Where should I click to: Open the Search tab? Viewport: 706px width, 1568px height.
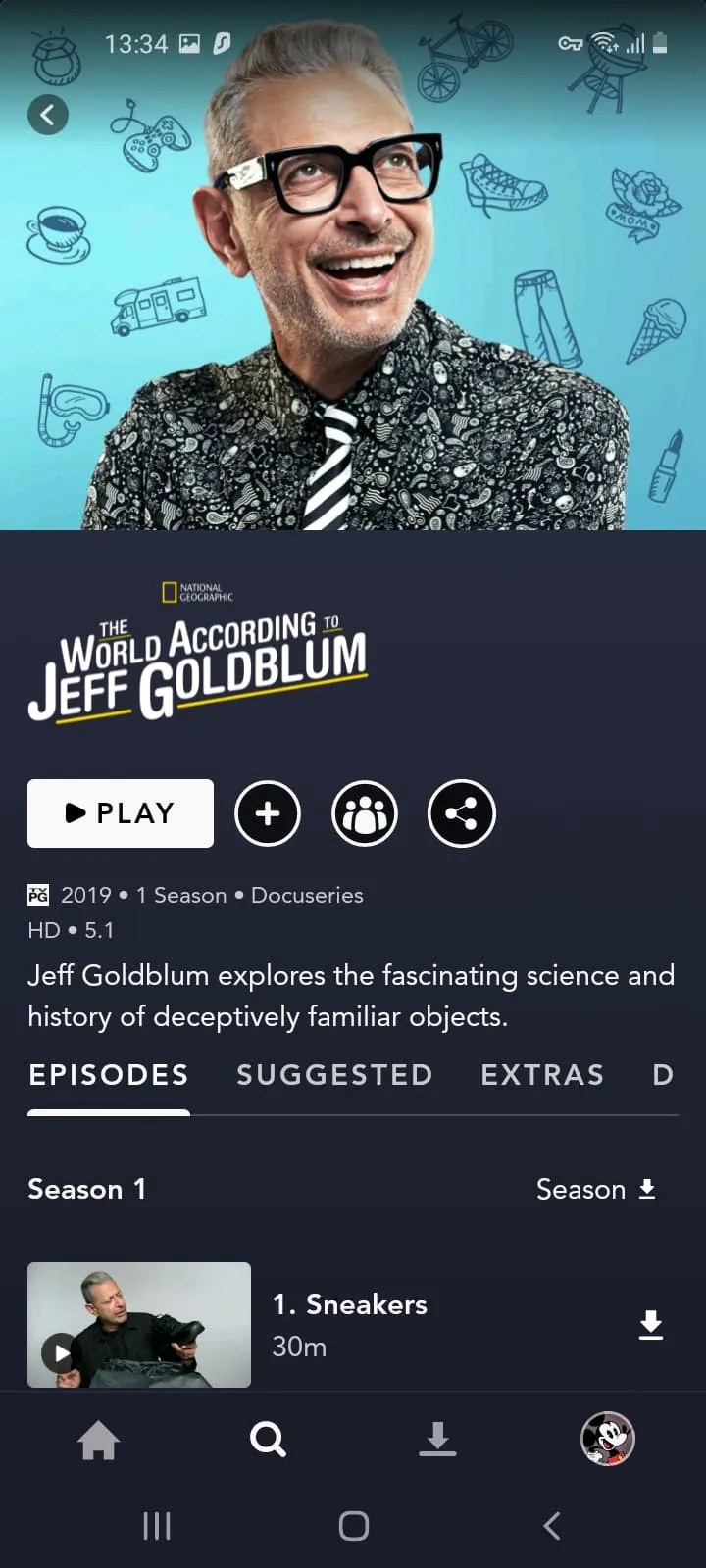pyautogui.click(x=268, y=1440)
